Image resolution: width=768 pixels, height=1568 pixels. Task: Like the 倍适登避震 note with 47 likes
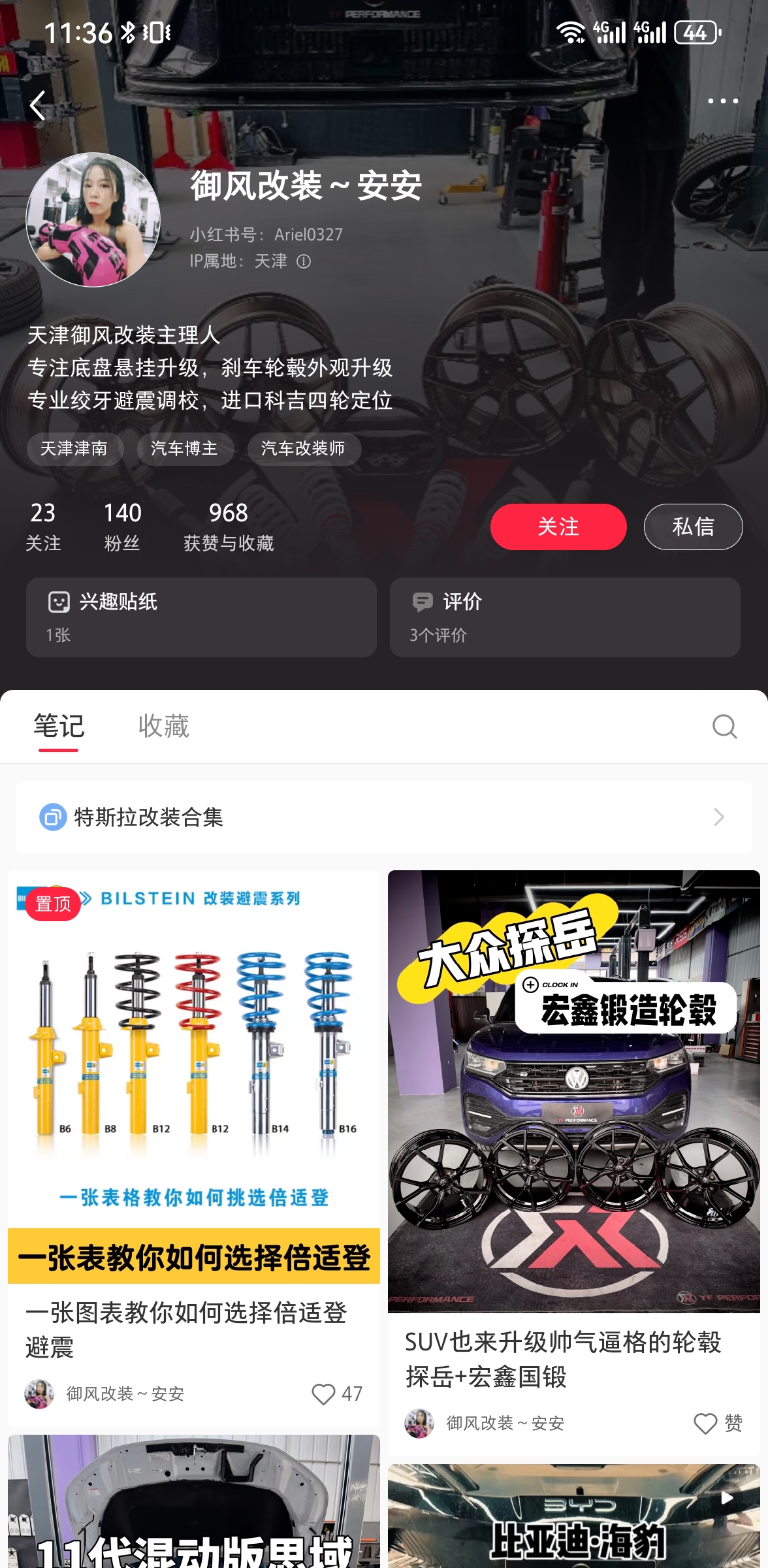click(x=324, y=1394)
